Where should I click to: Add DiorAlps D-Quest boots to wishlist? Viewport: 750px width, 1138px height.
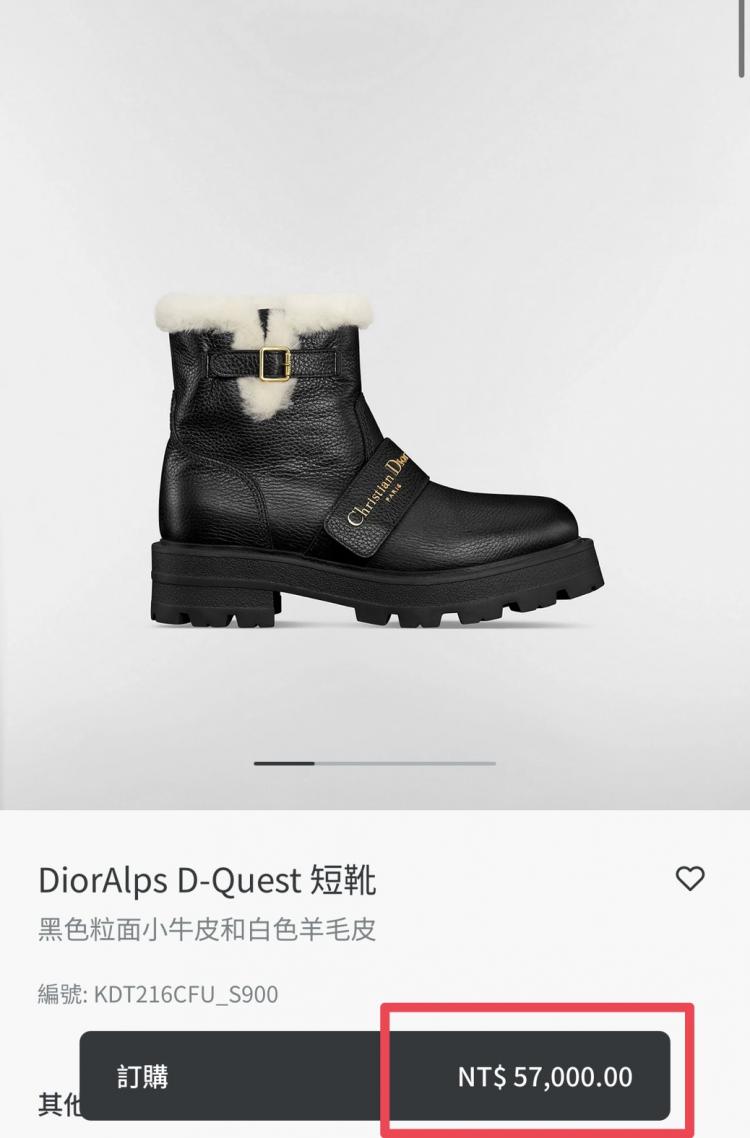690,879
